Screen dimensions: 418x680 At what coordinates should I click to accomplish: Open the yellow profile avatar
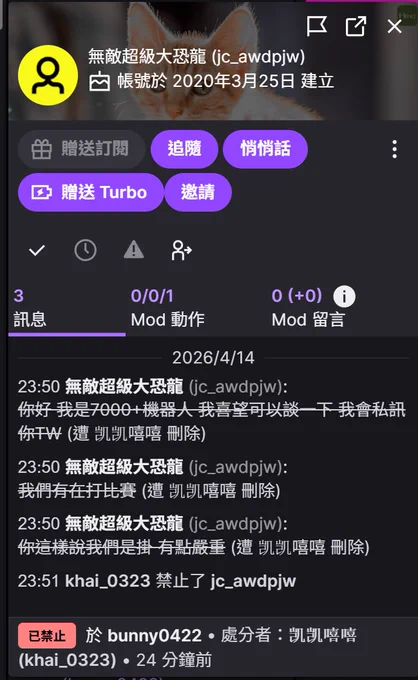(48, 75)
